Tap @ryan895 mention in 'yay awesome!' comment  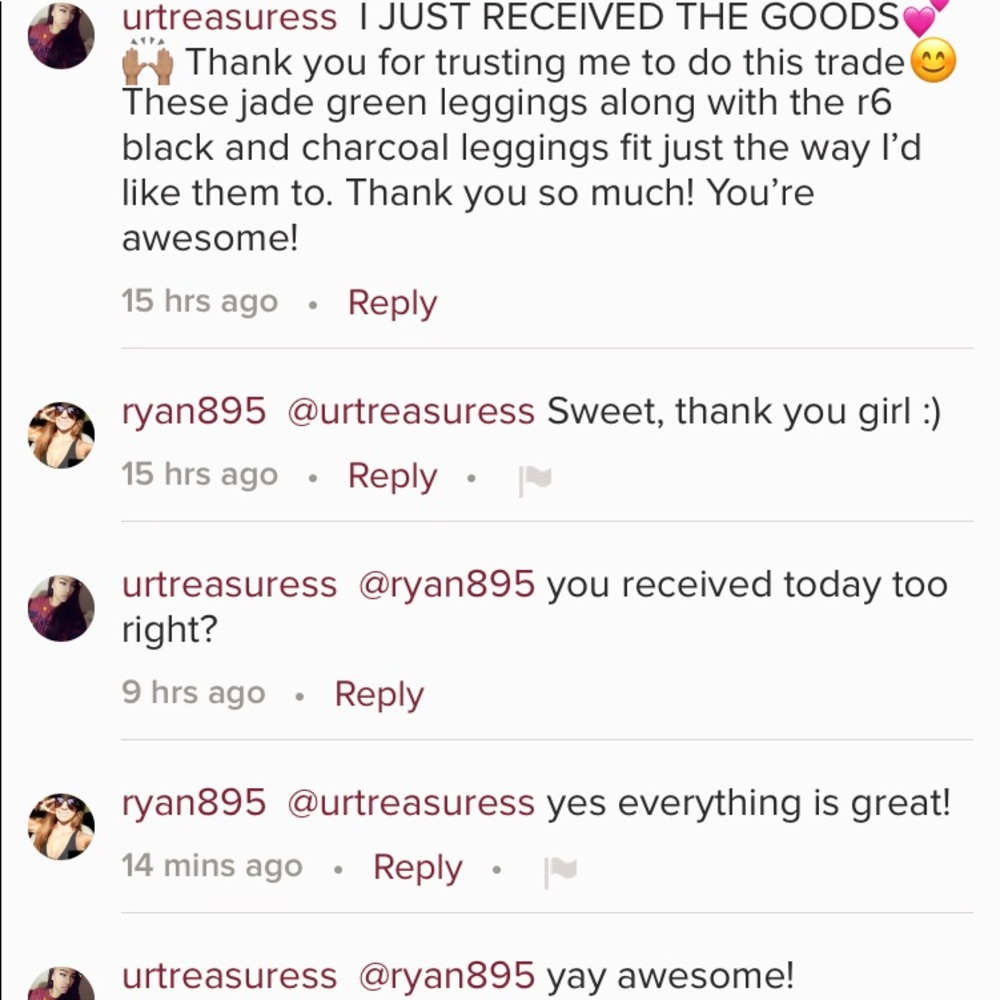click(x=446, y=976)
